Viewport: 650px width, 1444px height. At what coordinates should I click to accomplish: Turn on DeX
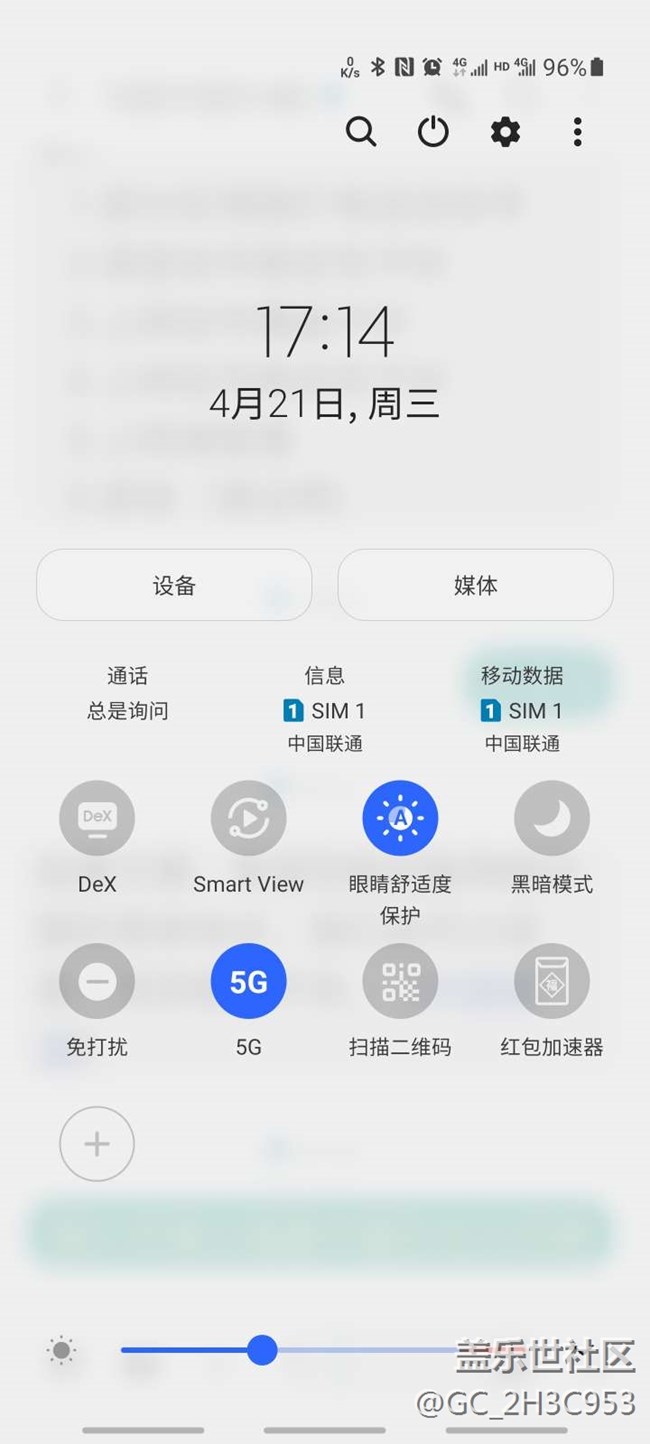tap(97, 819)
